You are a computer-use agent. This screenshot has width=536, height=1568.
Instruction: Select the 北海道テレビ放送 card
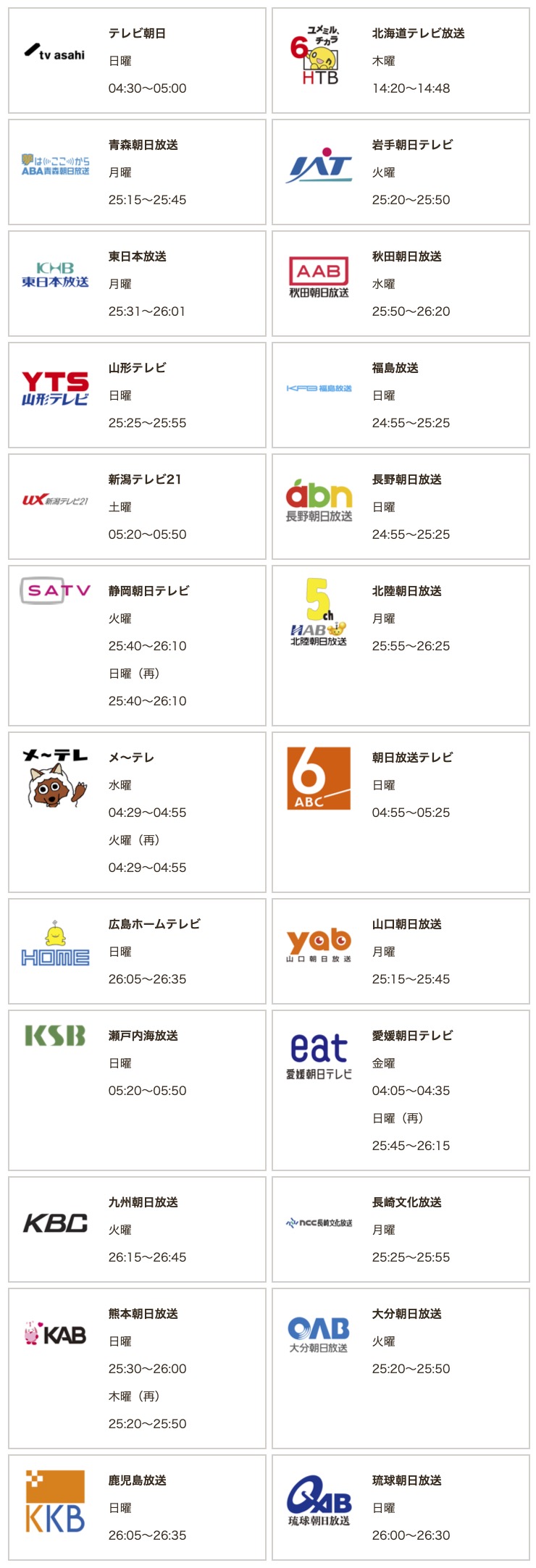click(x=401, y=61)
